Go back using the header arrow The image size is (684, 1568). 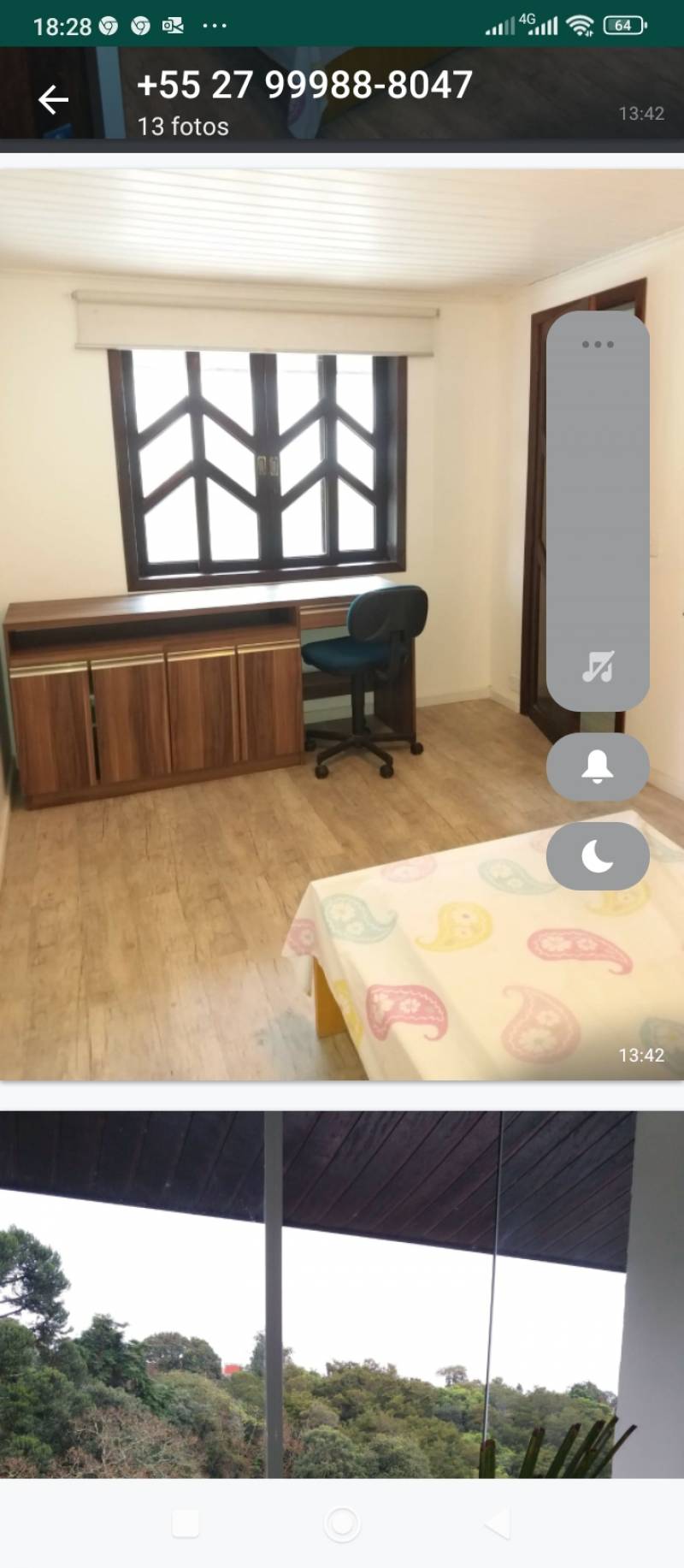click(x=53, y=100)
